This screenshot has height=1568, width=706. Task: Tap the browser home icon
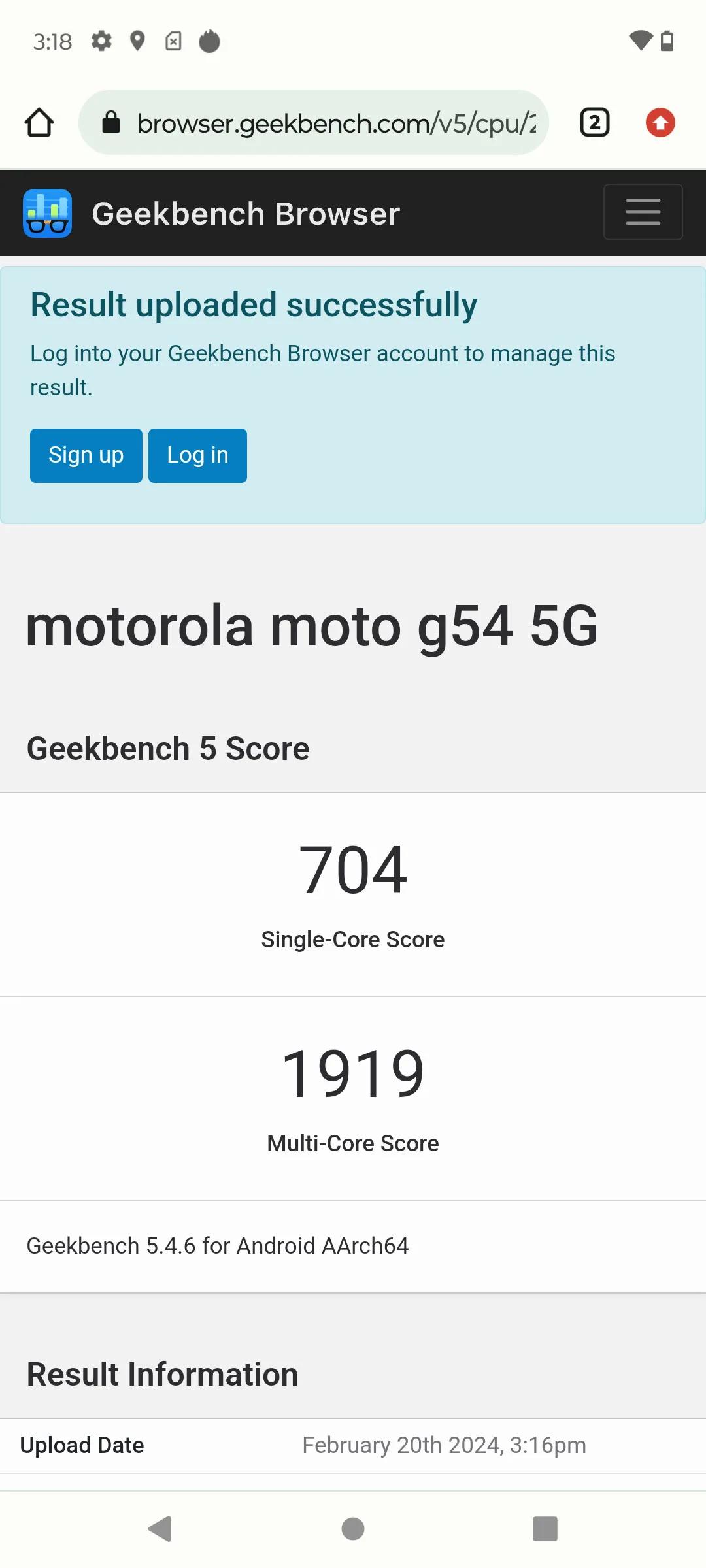click(x=39, y=123)
